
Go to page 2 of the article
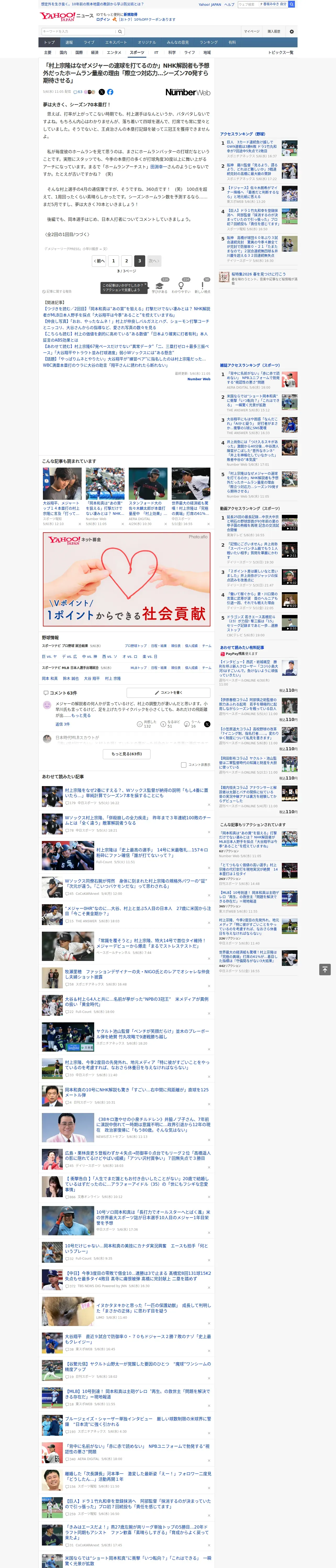click(x=126, y=261)
